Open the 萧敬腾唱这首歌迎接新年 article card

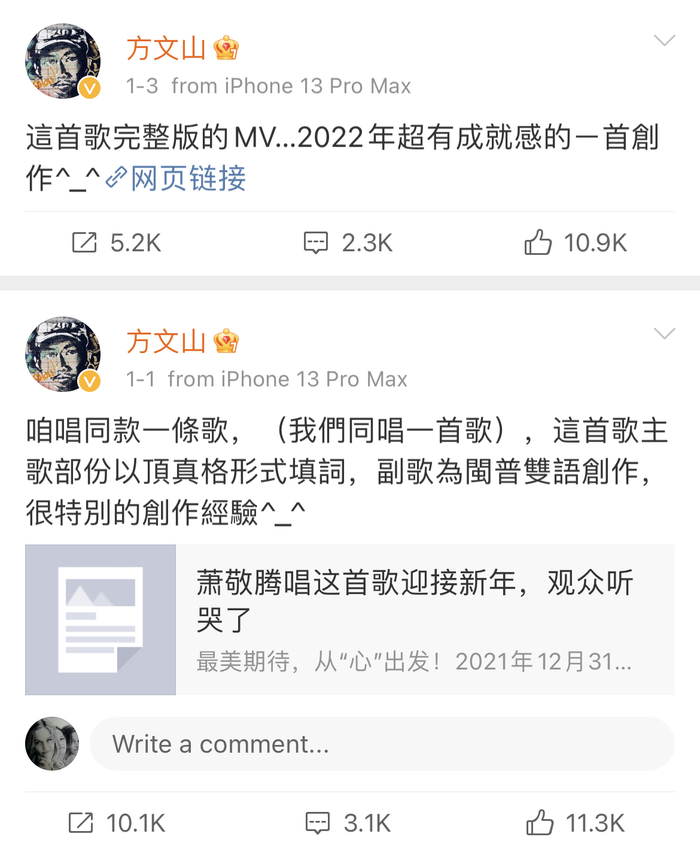tap(350, 619)
